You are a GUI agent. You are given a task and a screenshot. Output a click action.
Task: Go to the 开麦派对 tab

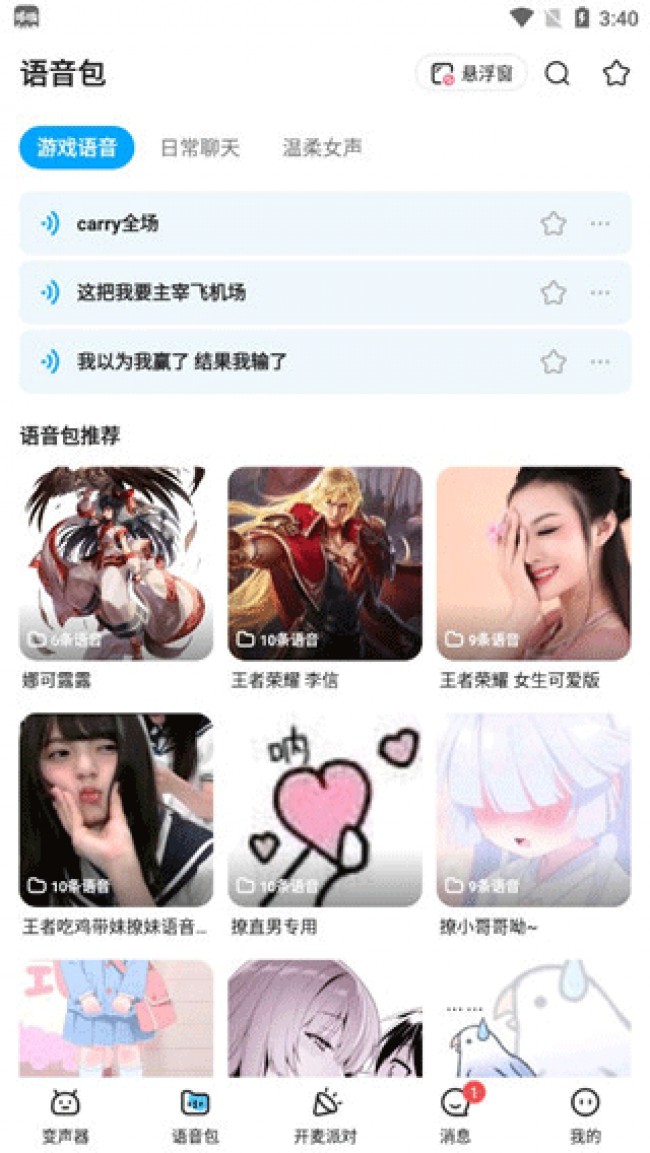(325, 1115)
